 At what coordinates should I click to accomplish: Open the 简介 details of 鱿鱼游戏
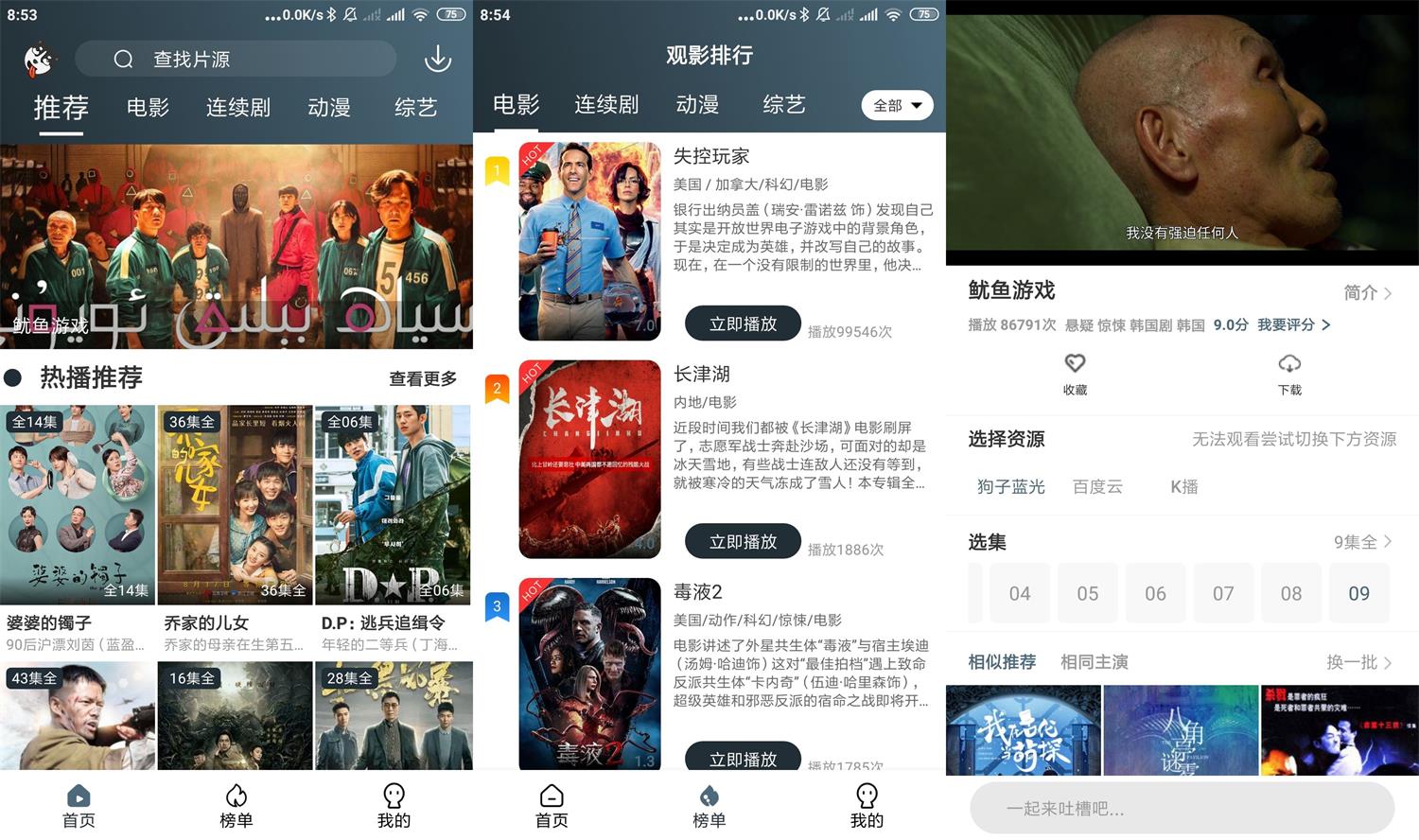1367,292
